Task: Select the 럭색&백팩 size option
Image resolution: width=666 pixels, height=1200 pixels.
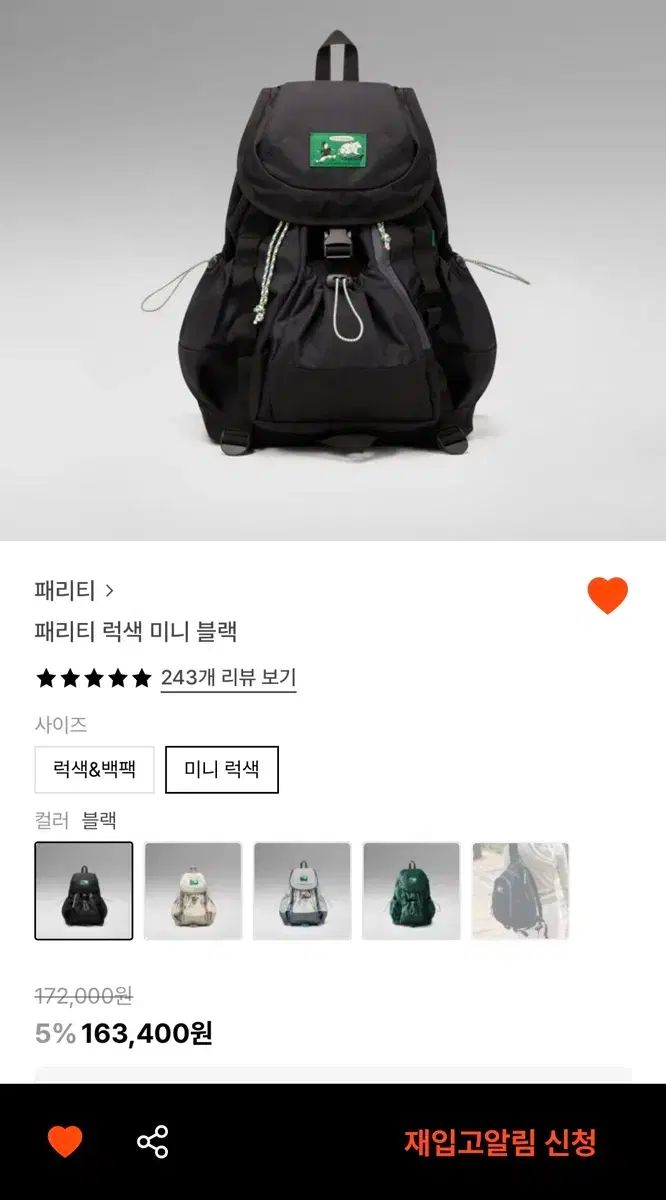Action: 95,769
